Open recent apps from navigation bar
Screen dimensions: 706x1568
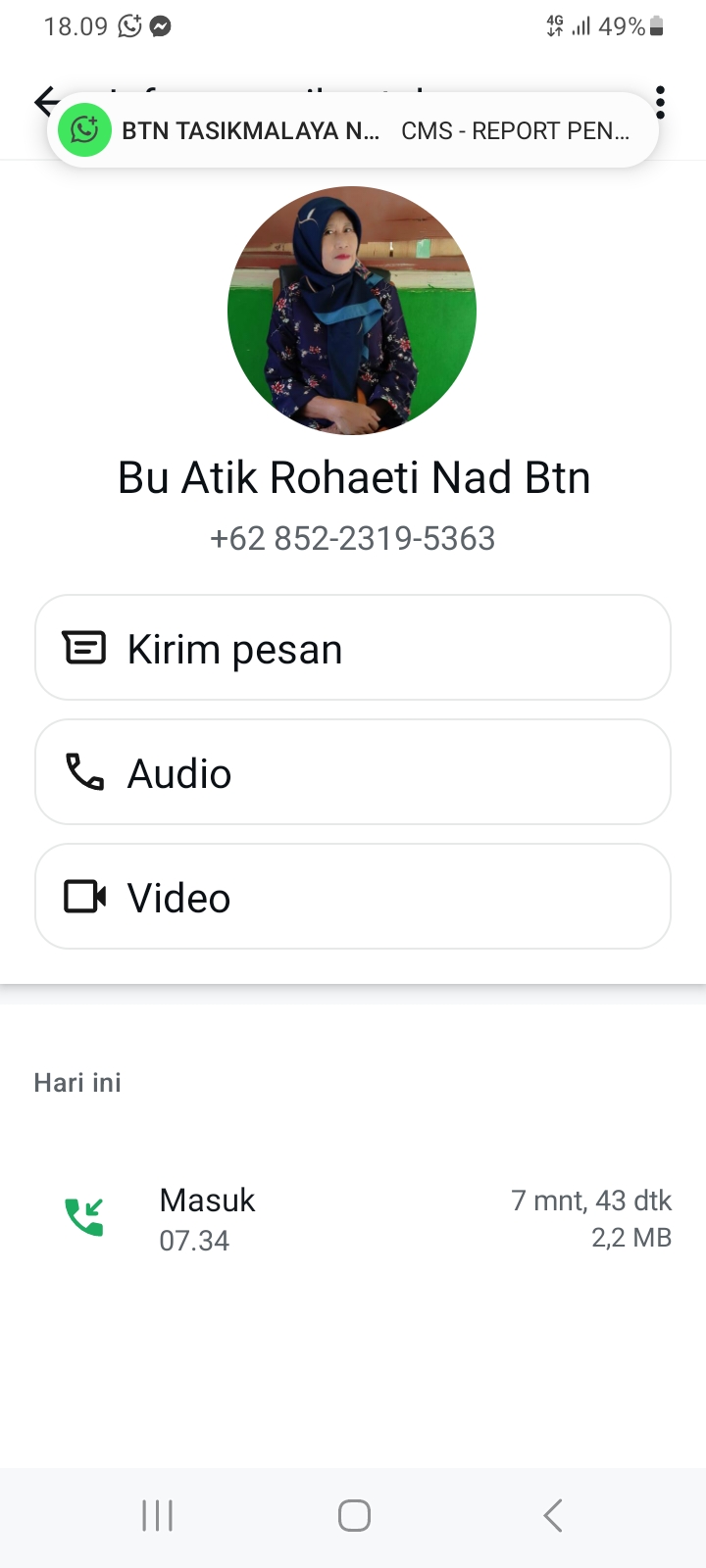click(157, 1515)
